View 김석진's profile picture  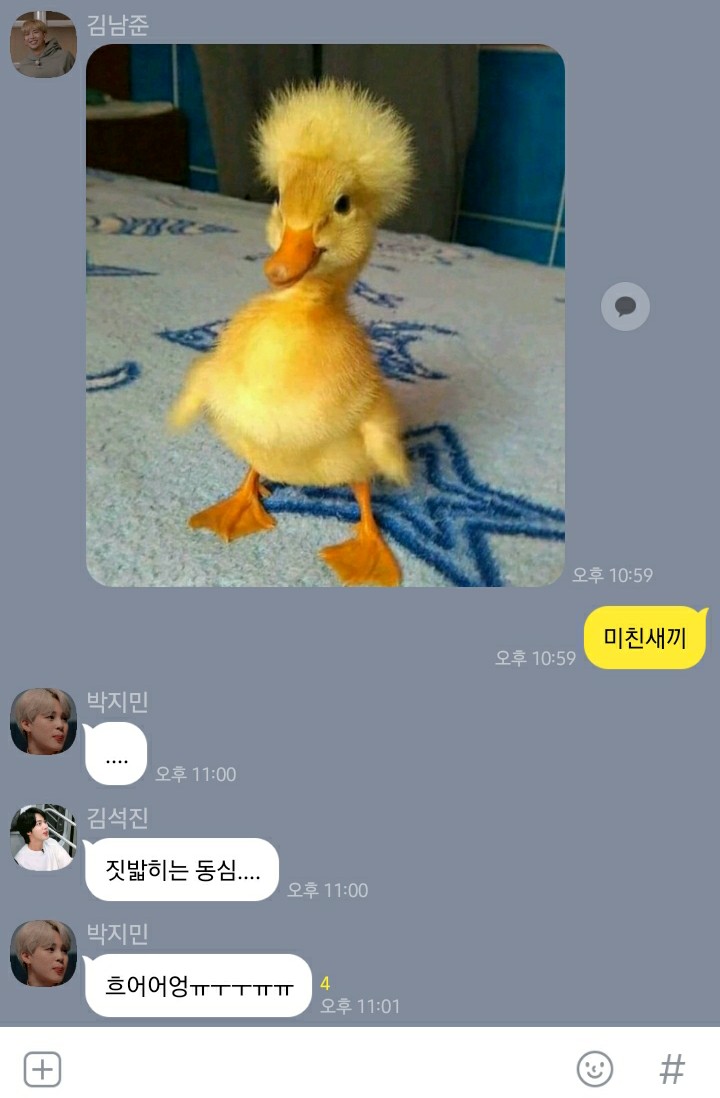click(43, 837)
